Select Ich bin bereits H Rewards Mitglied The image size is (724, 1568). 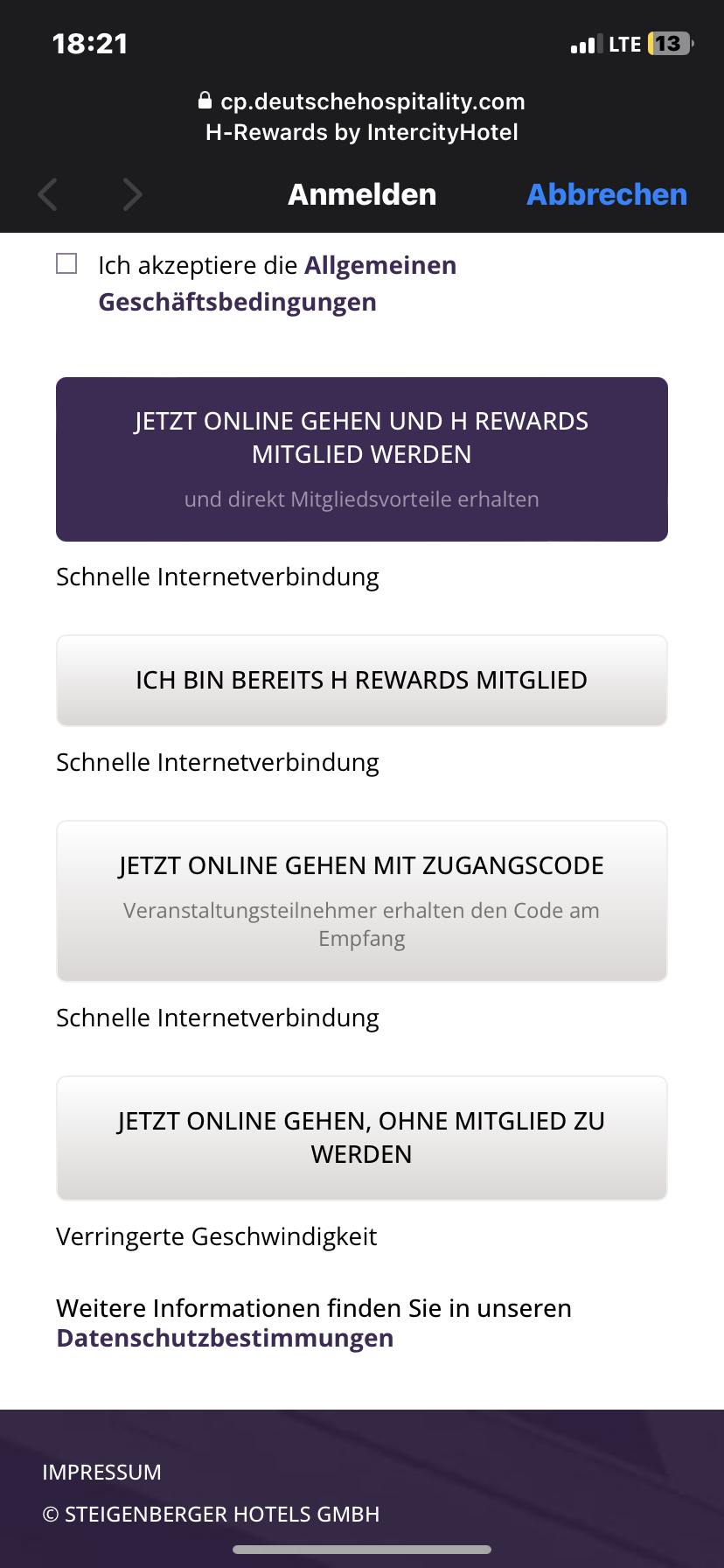coord(362,680)
